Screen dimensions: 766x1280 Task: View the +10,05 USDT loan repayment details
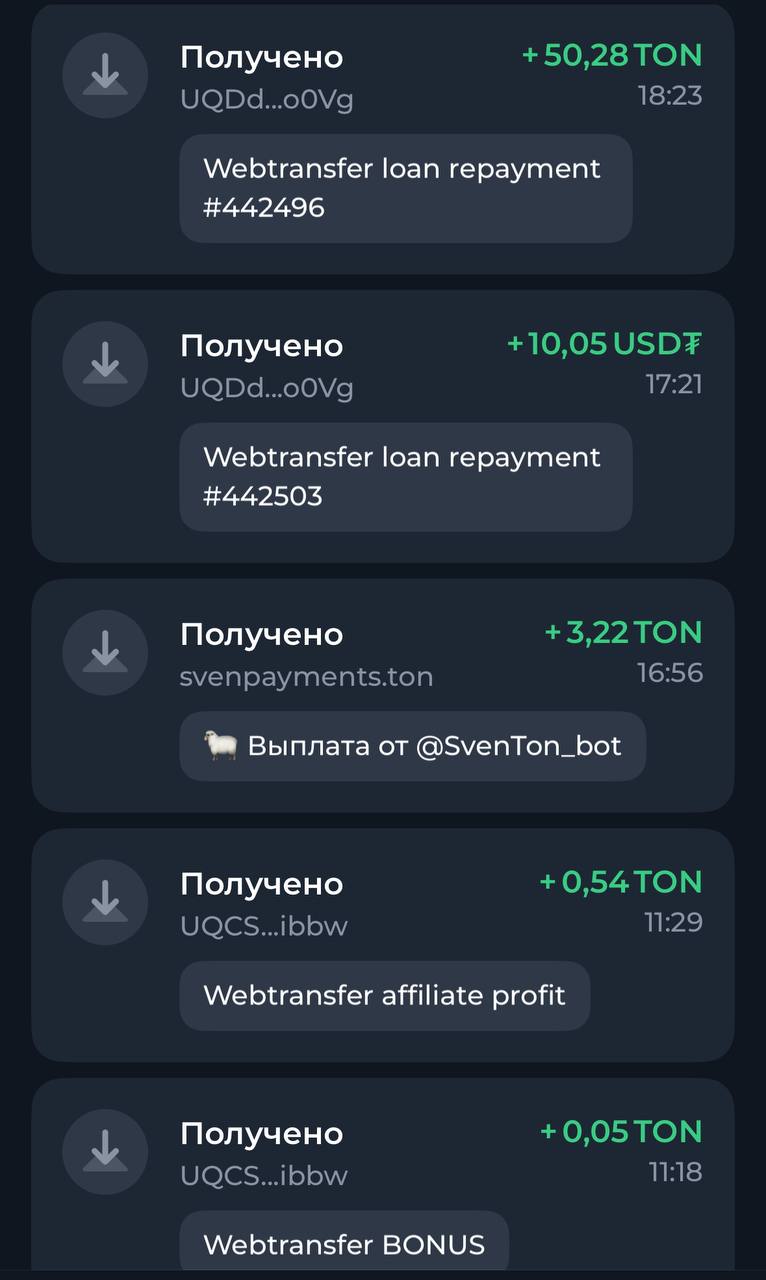point(383,427)
